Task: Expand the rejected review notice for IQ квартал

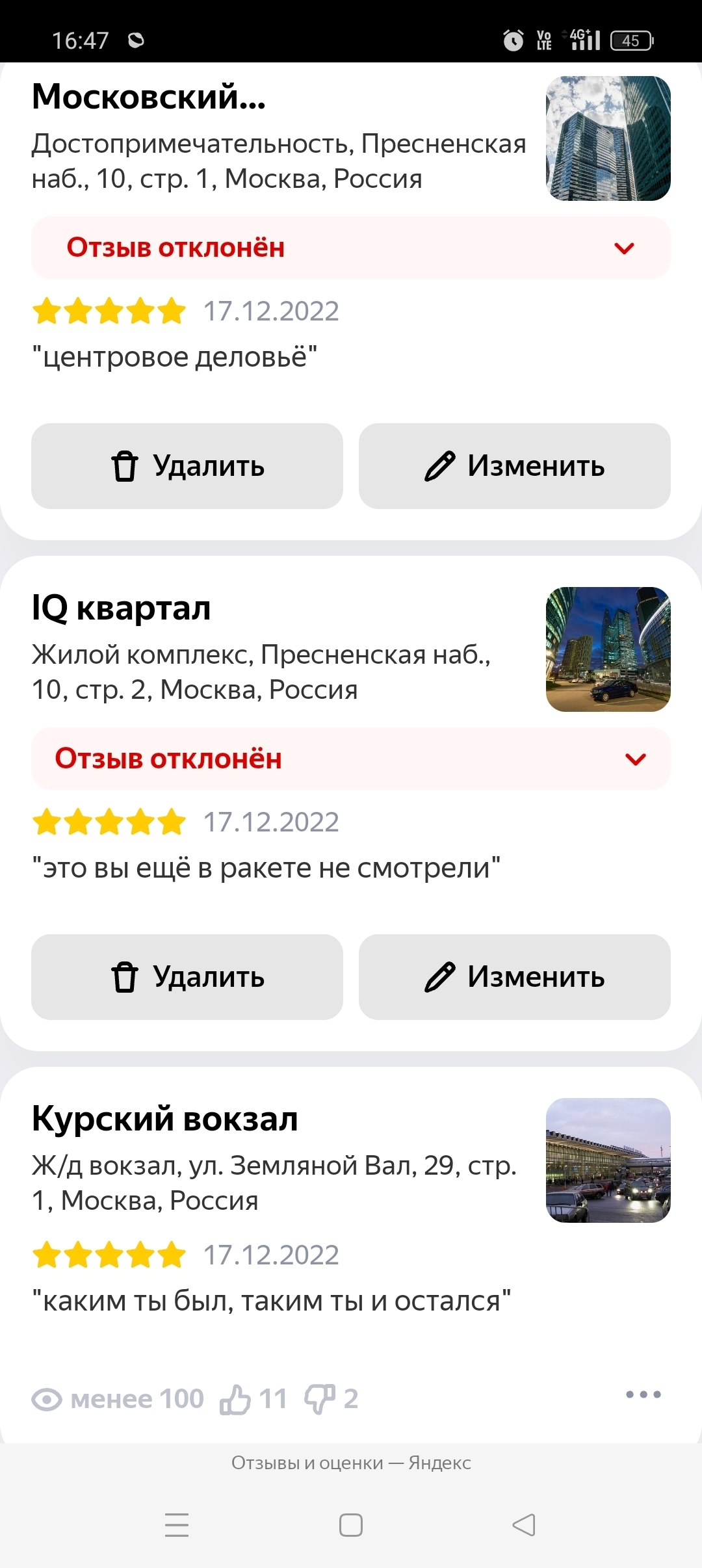Action: (351, 759)
